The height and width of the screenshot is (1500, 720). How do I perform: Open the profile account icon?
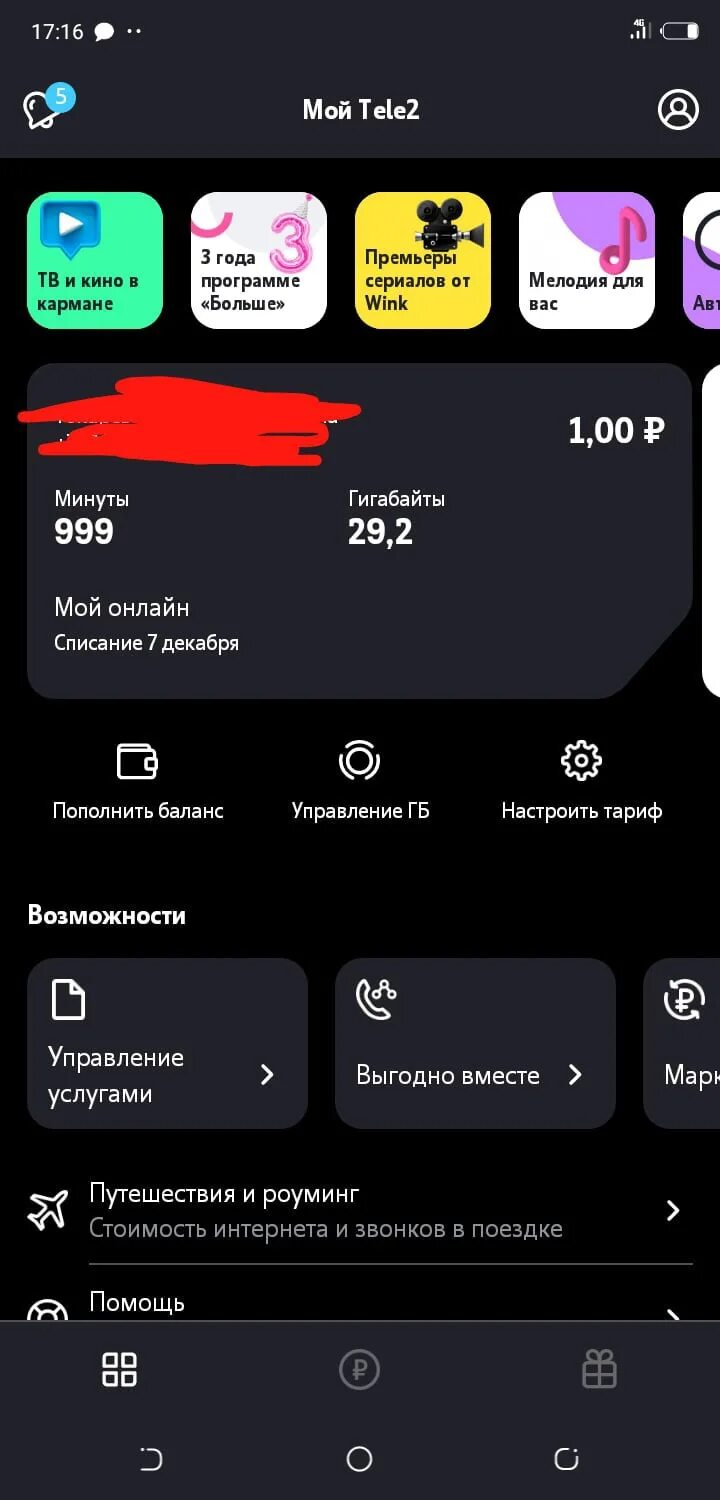click(x=677, y=109)
